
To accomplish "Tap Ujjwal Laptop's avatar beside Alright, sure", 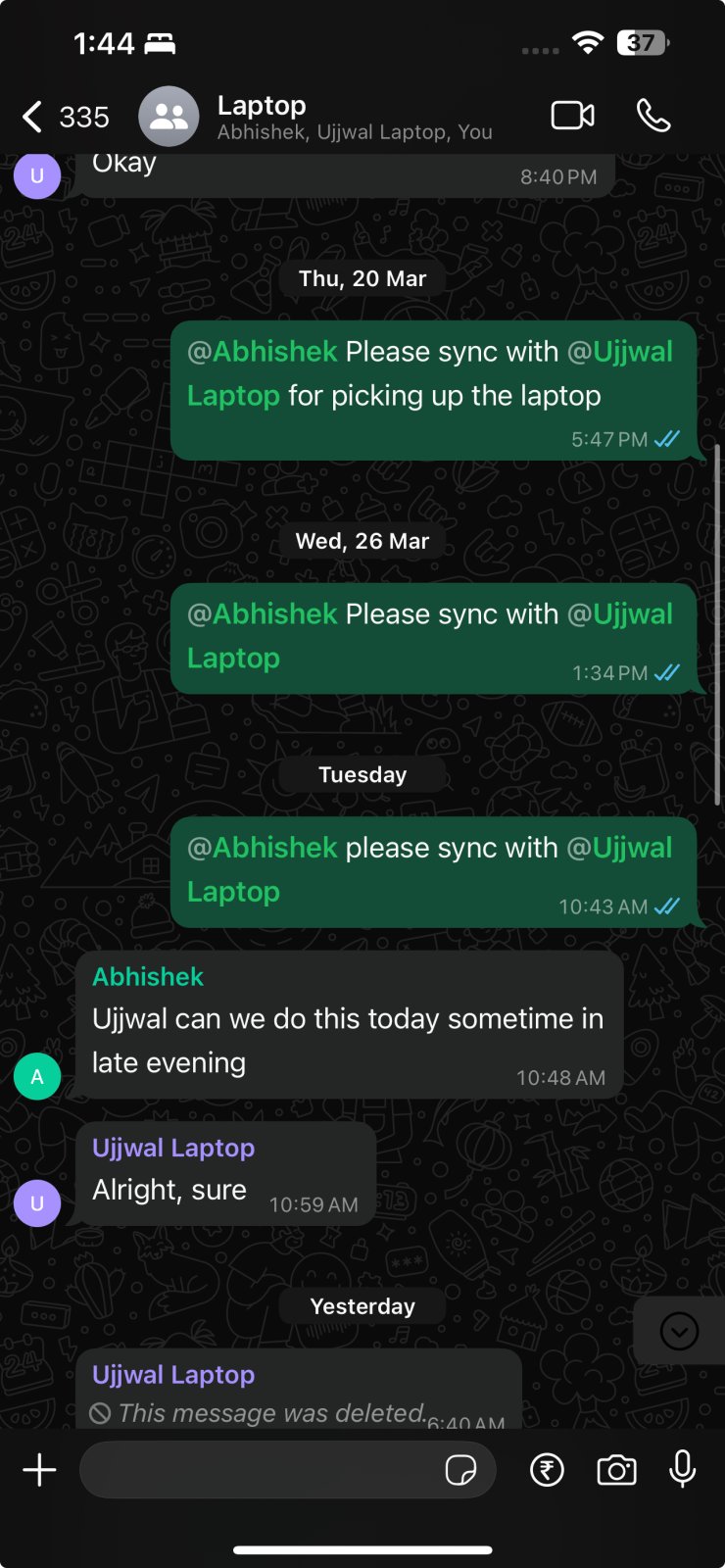I will (x=37, y=1202).
